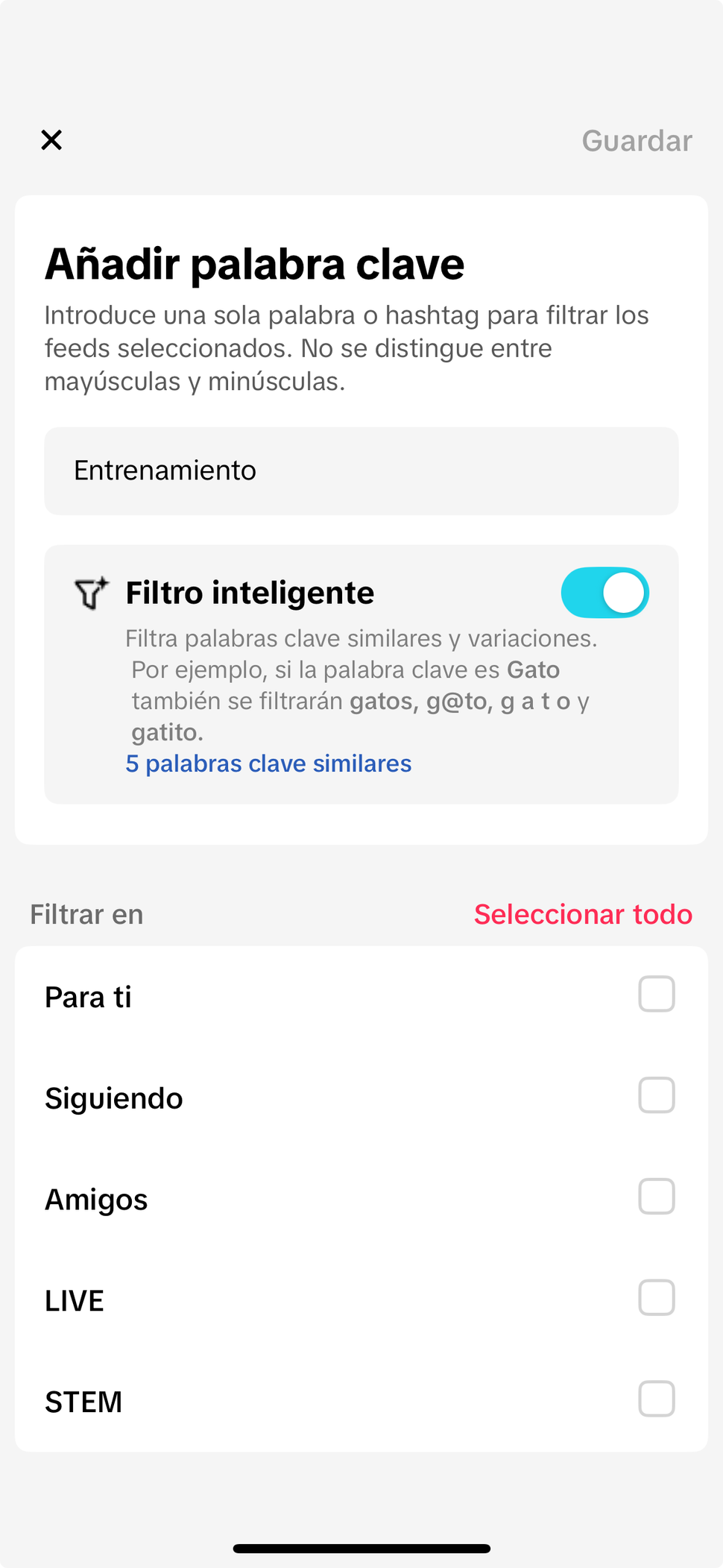Select the Para ti feed row

(88, 995)
